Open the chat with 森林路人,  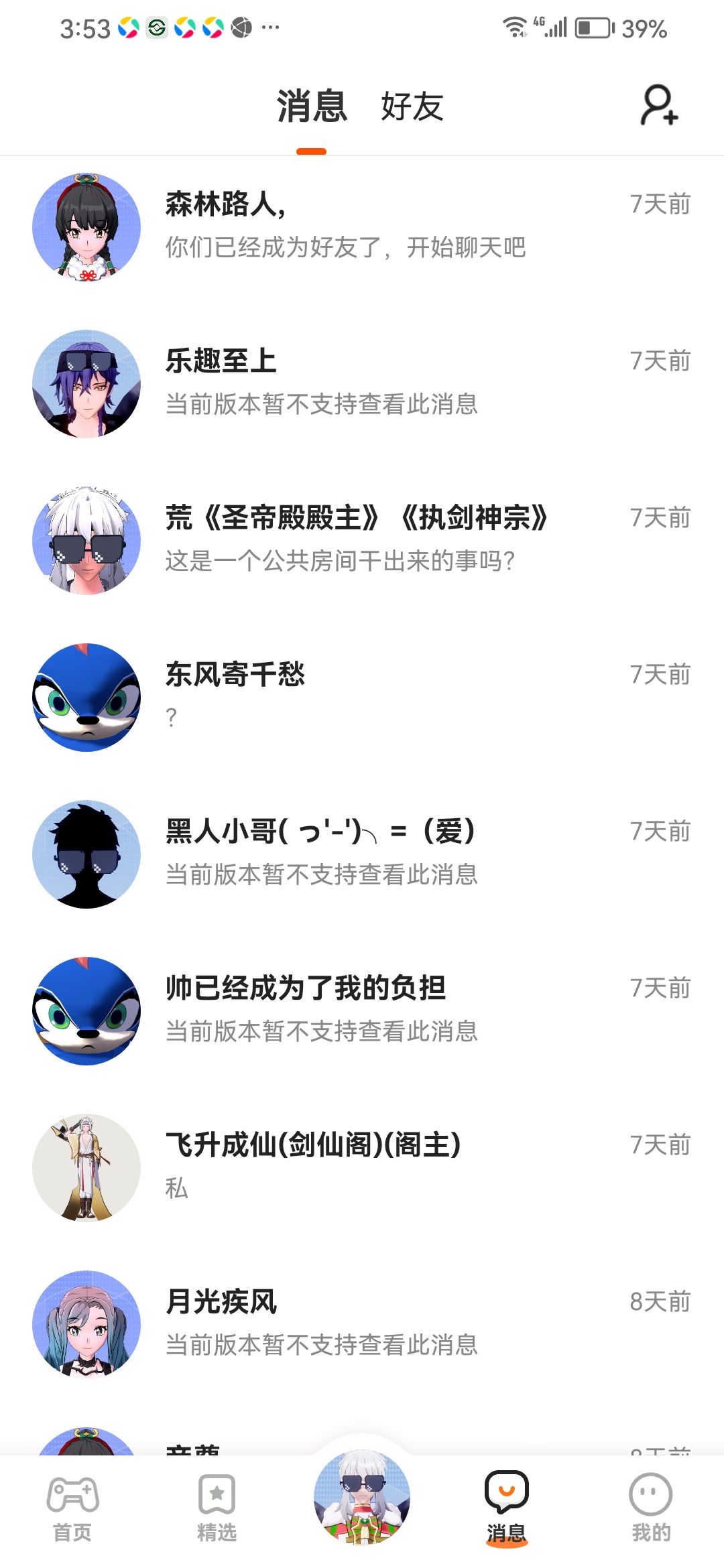pos(362,226)
